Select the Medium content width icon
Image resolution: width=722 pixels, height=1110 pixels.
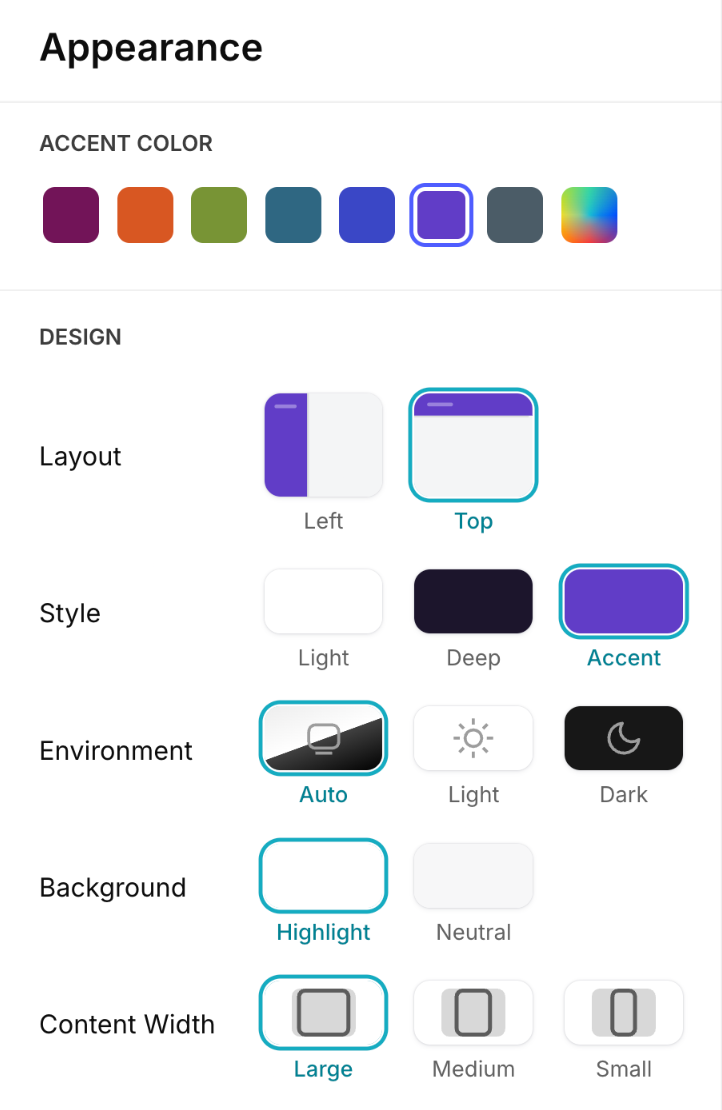point(473,1013)
